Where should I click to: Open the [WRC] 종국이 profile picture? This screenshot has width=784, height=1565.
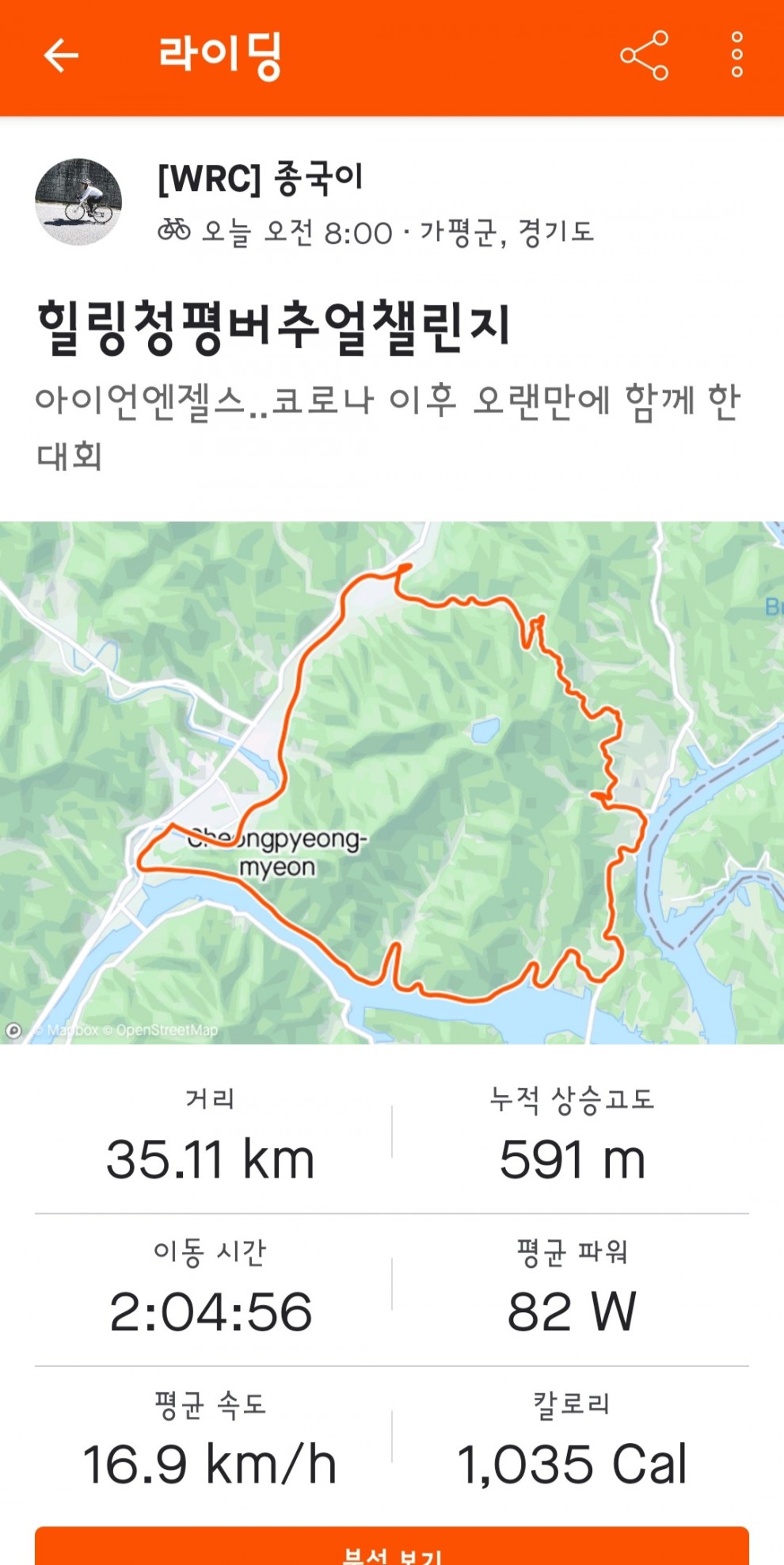(78, 201)
